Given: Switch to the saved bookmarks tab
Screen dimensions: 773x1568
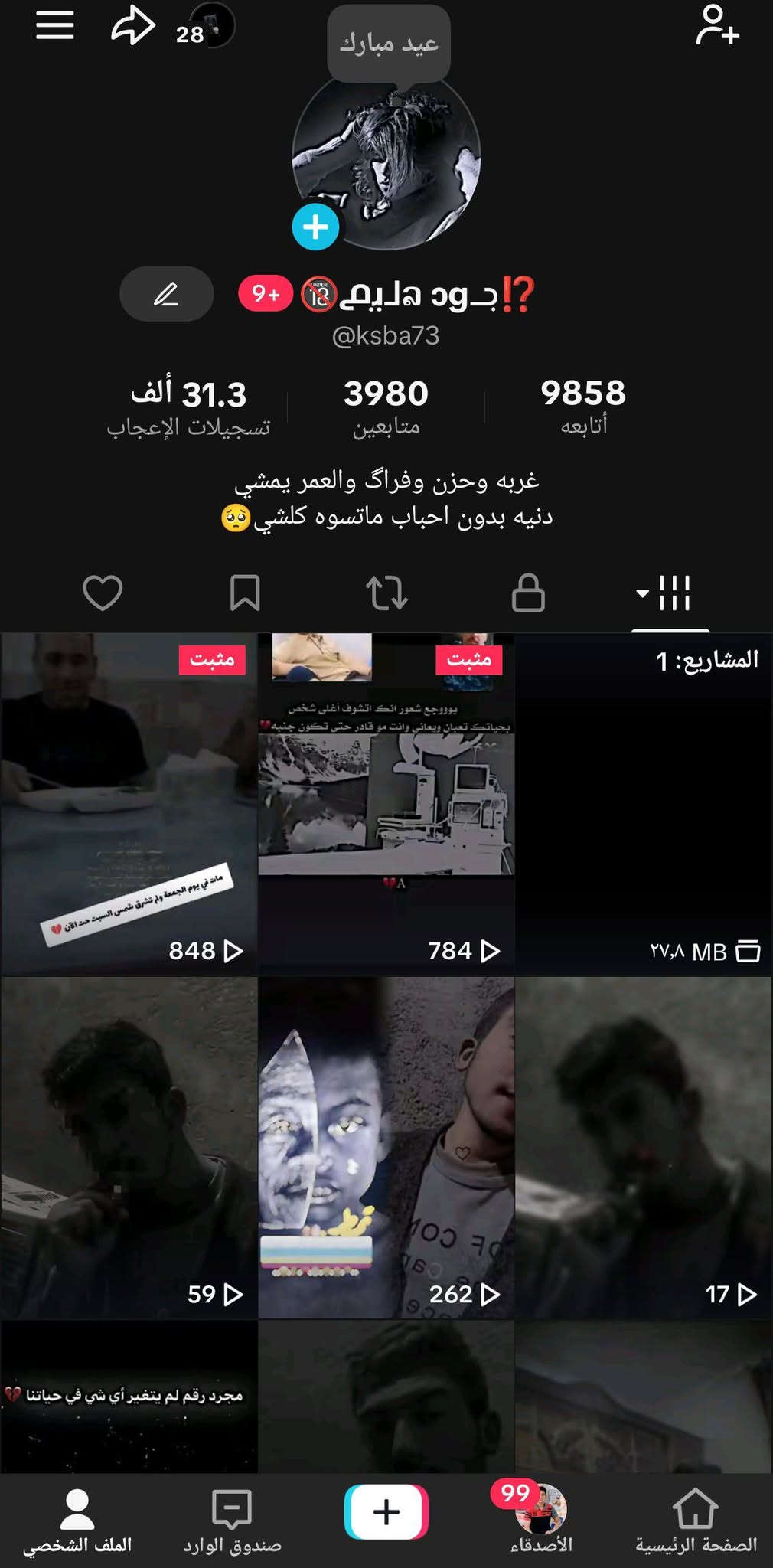Looking at the screenshot, I should (245, 593).
